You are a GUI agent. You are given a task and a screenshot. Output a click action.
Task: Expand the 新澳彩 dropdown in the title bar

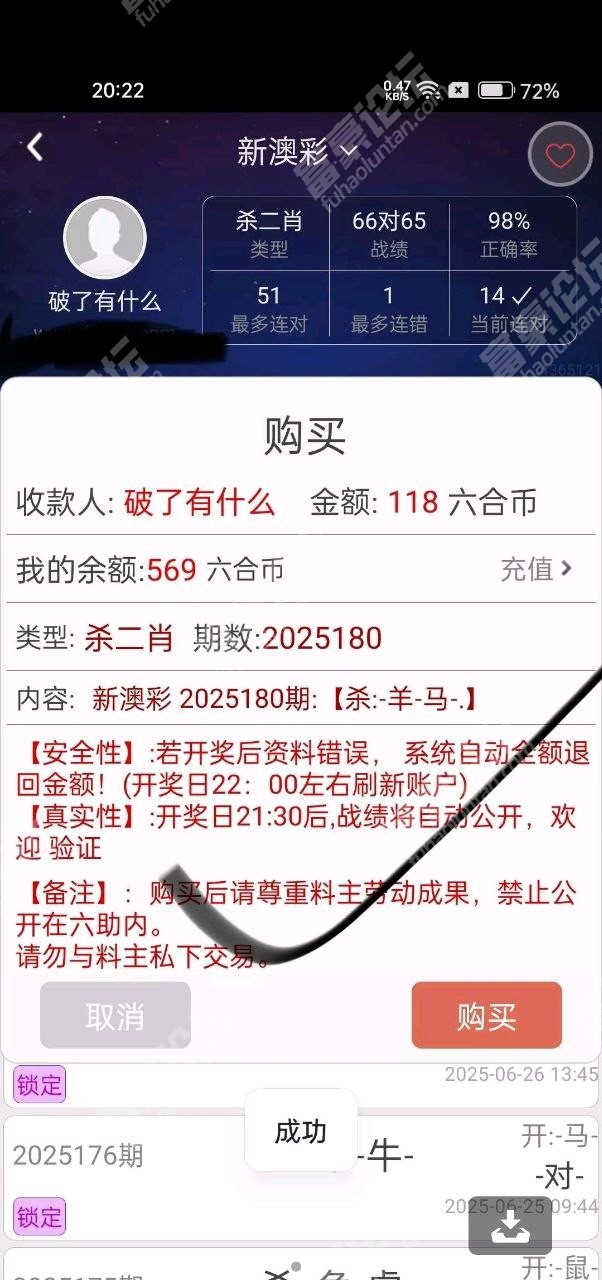(297, 152)
